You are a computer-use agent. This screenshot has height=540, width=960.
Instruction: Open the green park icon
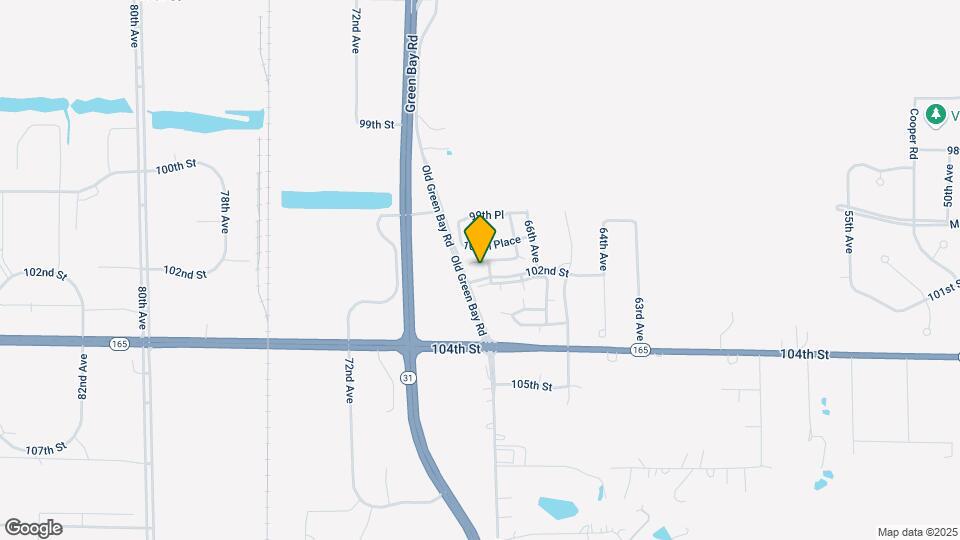[x=936, y=115]
